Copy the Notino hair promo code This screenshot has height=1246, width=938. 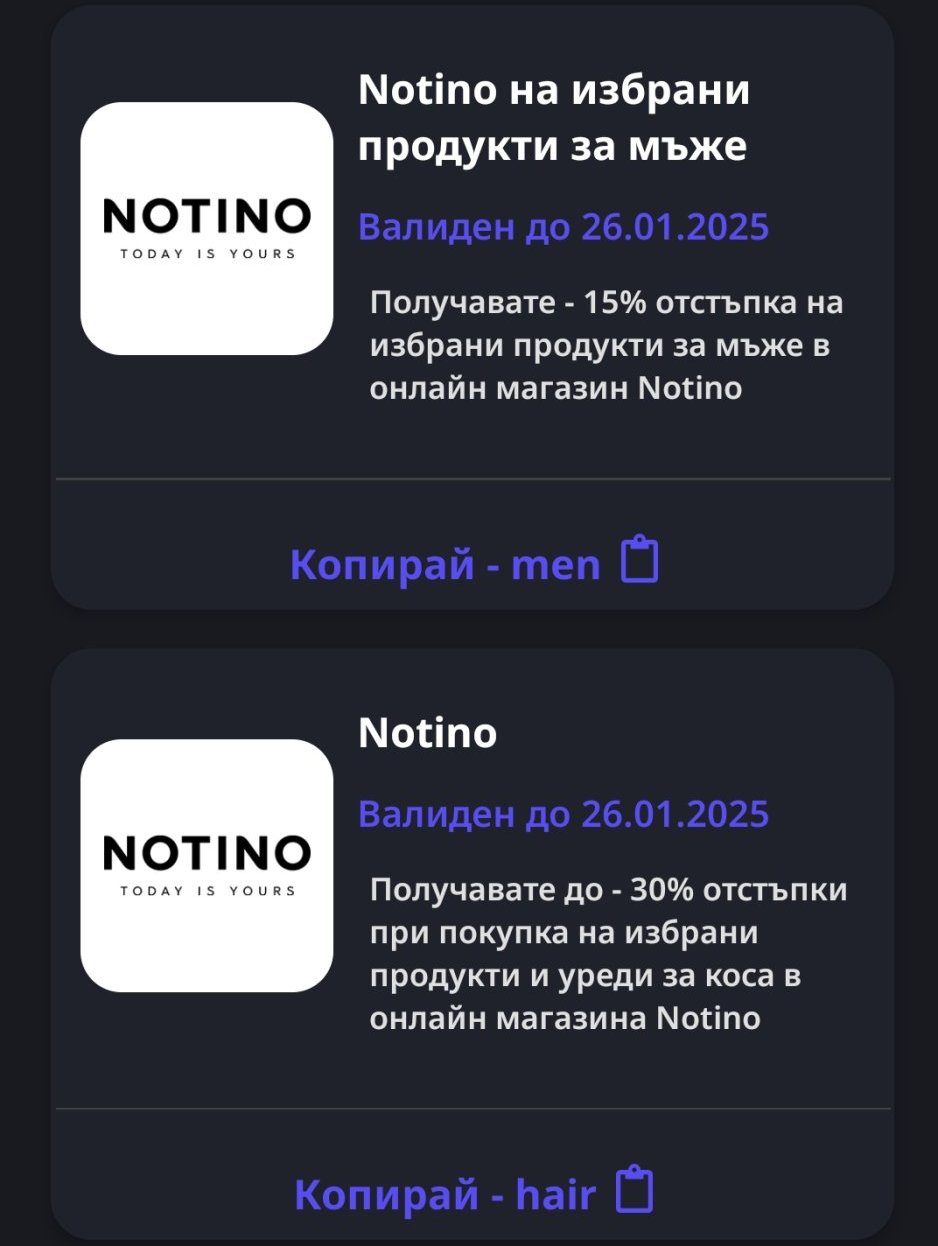[x=474, y=1193]
